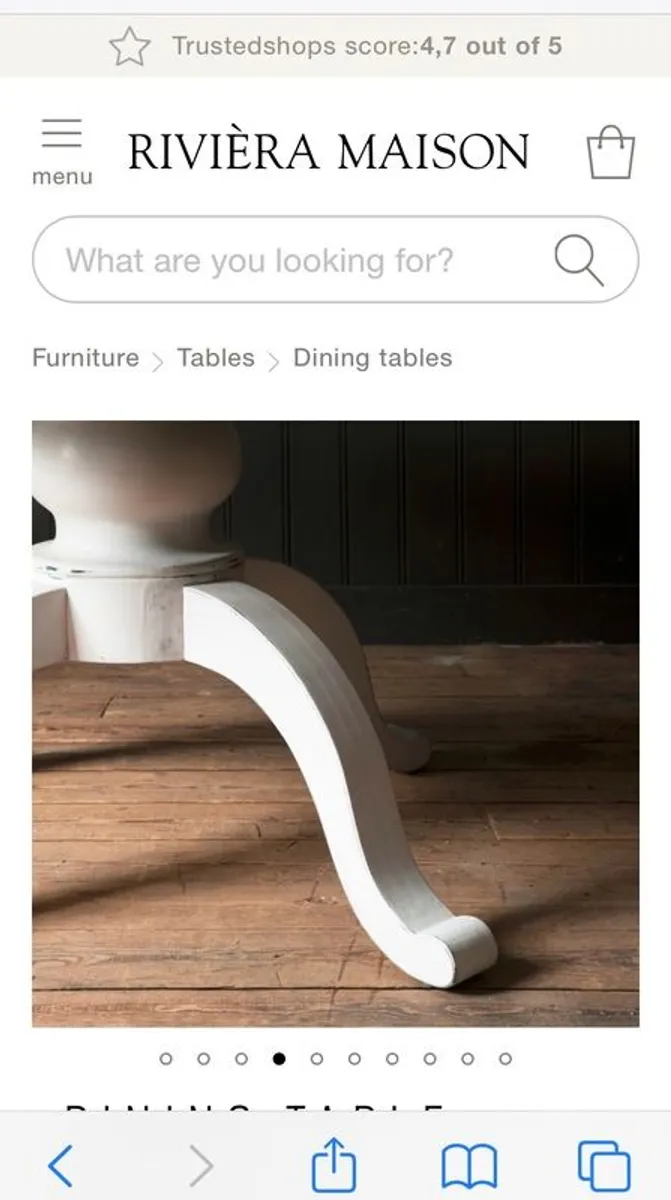Open the Rivièra Maison home page
Screen dimensions: 671x1200
coord(328,152)
